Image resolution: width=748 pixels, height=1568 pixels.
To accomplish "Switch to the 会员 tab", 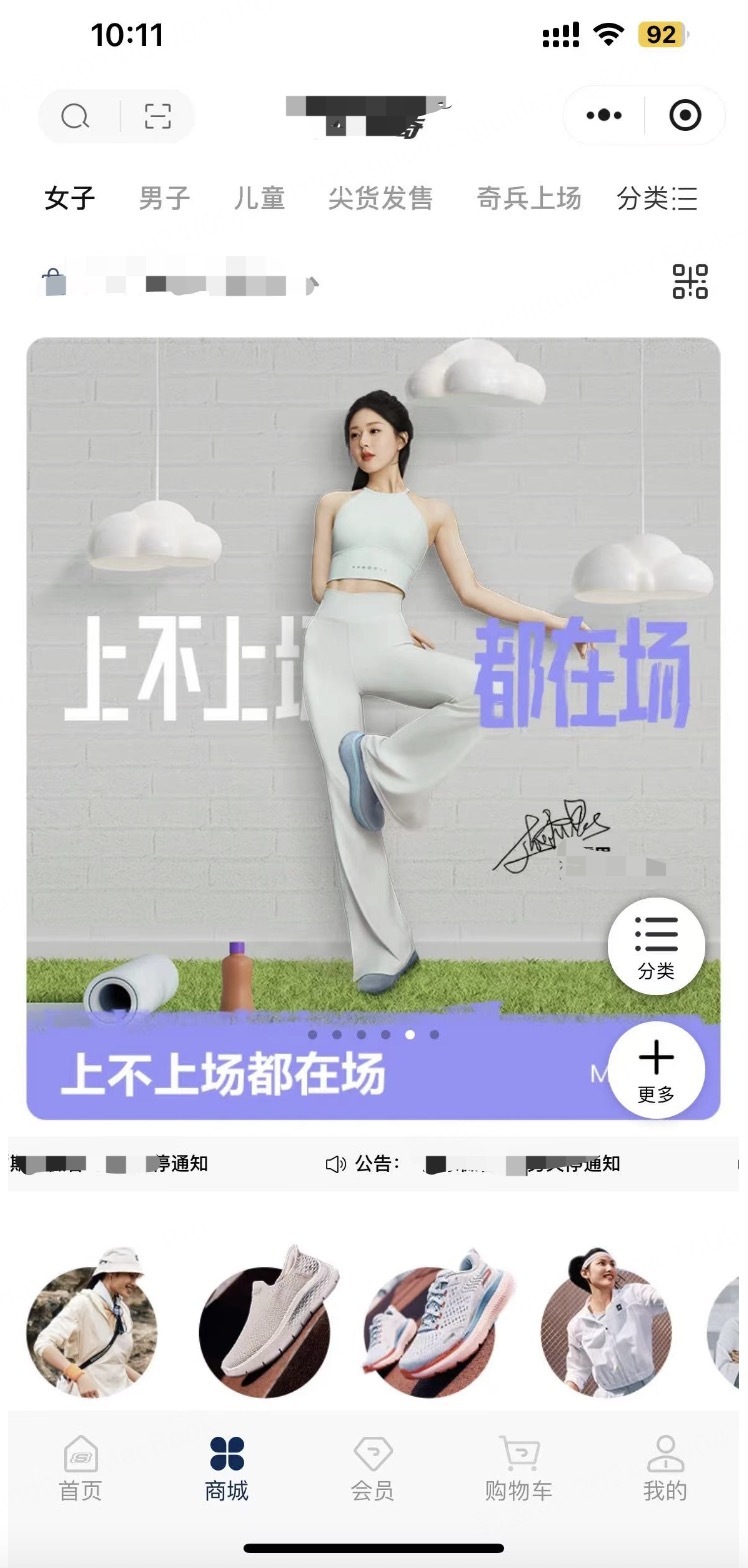I will click(x=372, y=1468).
